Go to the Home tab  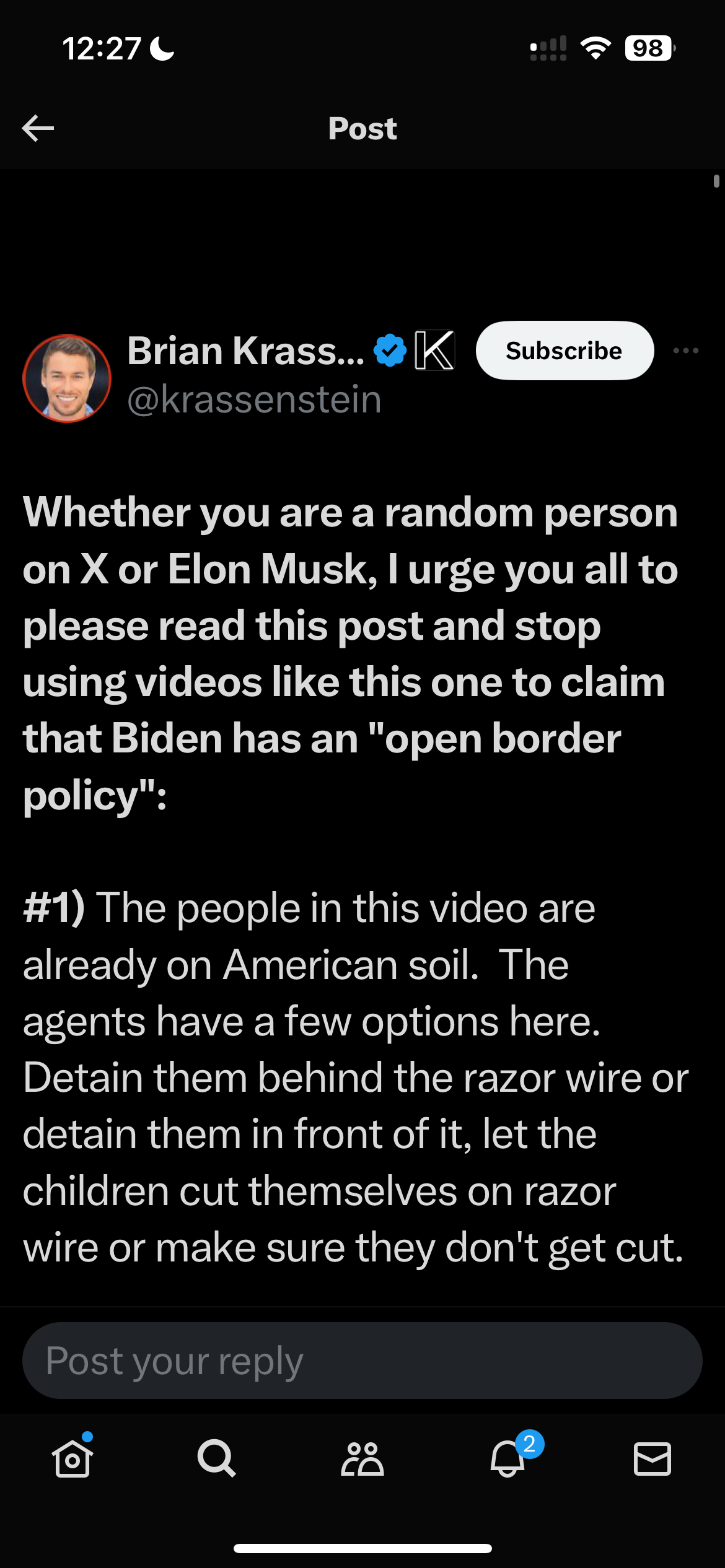[x=72, y=1458]
